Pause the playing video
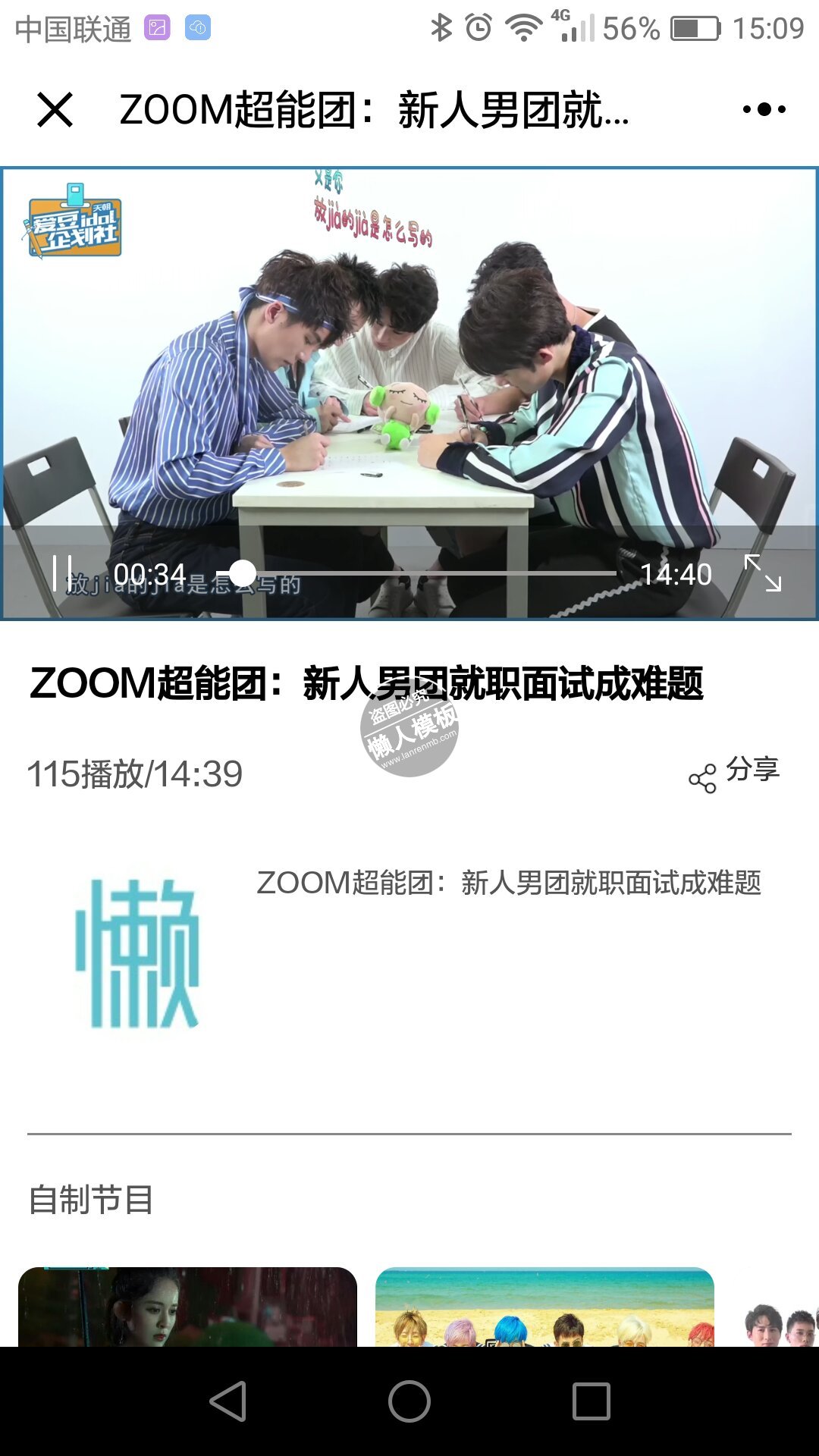This screenshot has width=819, height=1456. (62, 573)
